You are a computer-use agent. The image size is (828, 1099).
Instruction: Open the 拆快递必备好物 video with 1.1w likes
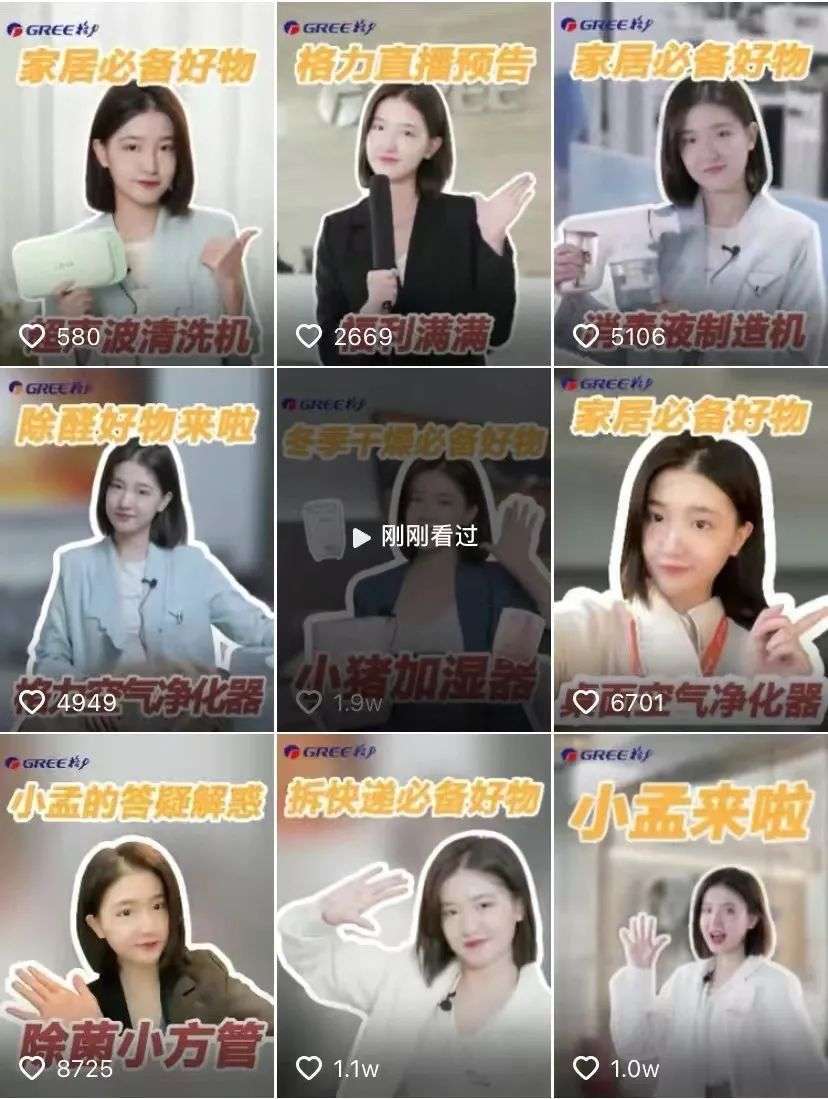click(413, 915)
